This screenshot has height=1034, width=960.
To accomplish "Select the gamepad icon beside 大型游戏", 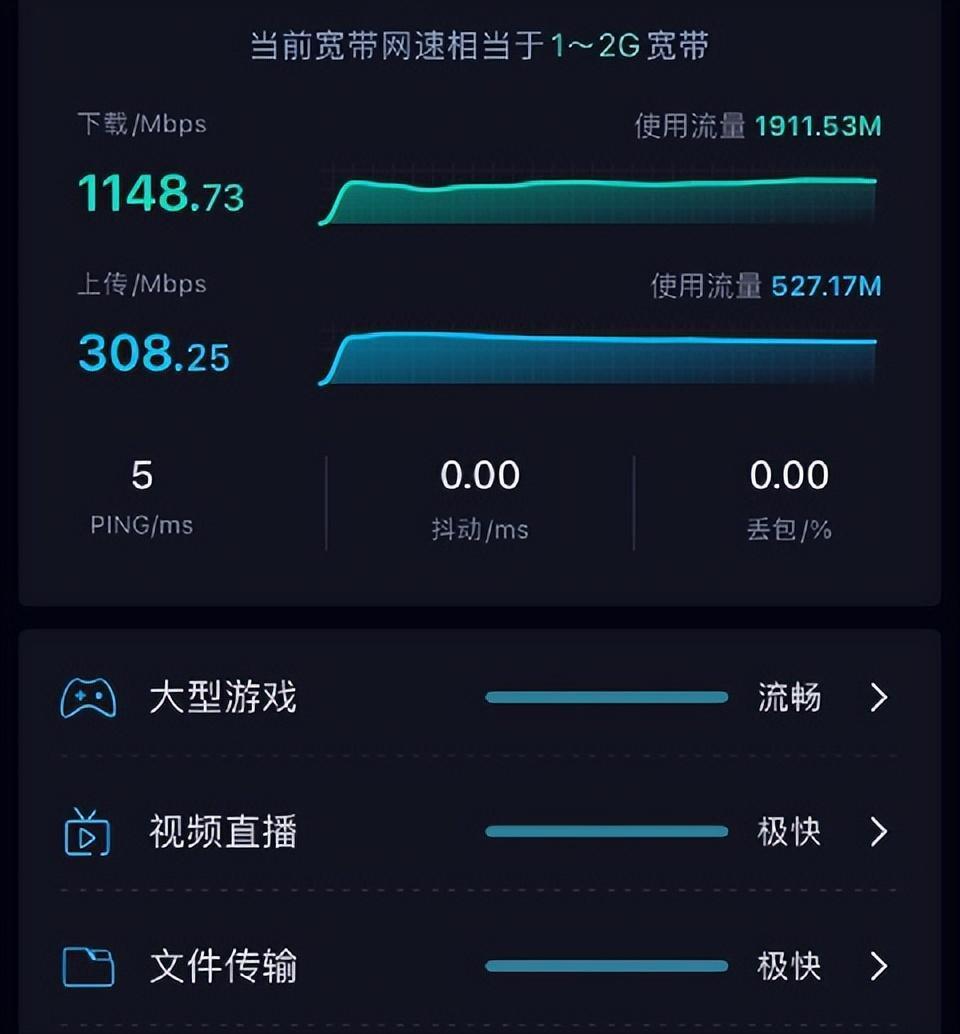I will click(x=88, y=698).
